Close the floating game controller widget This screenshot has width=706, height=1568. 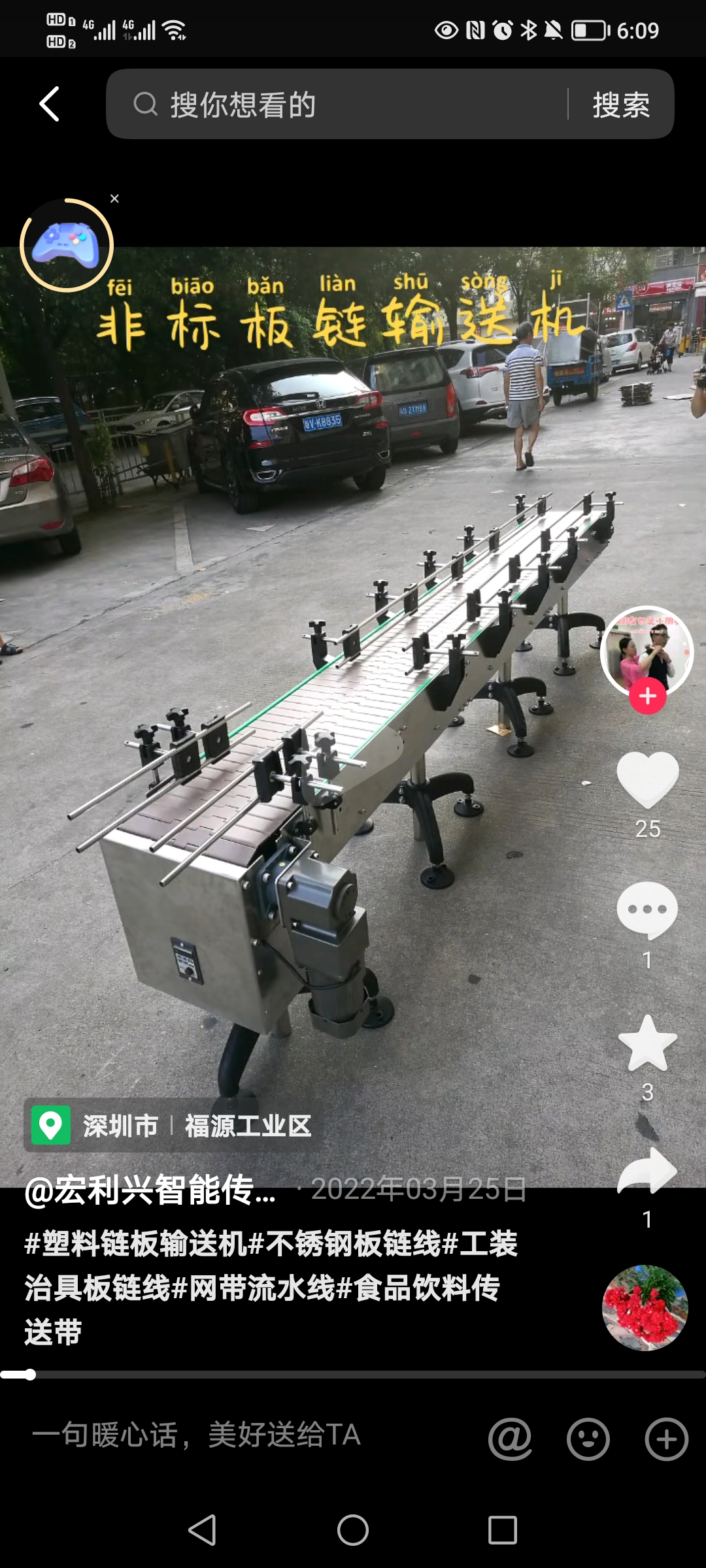[x=114, y=199]
